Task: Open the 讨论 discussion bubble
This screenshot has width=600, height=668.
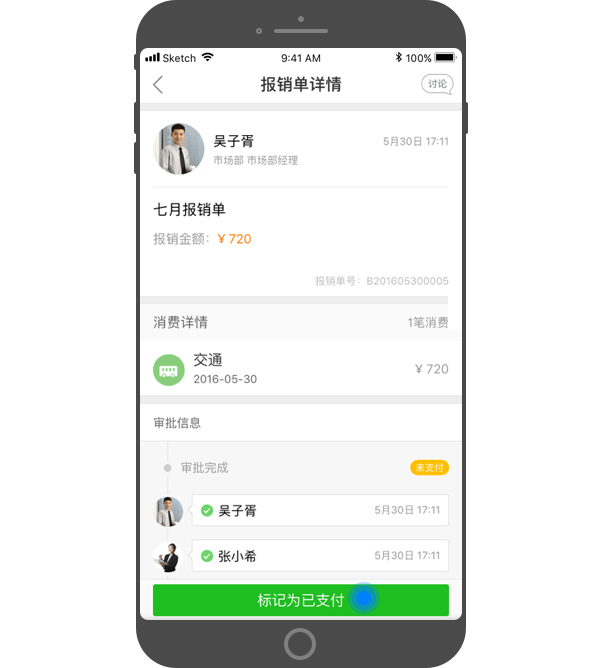Action: [x=437, y=85]
